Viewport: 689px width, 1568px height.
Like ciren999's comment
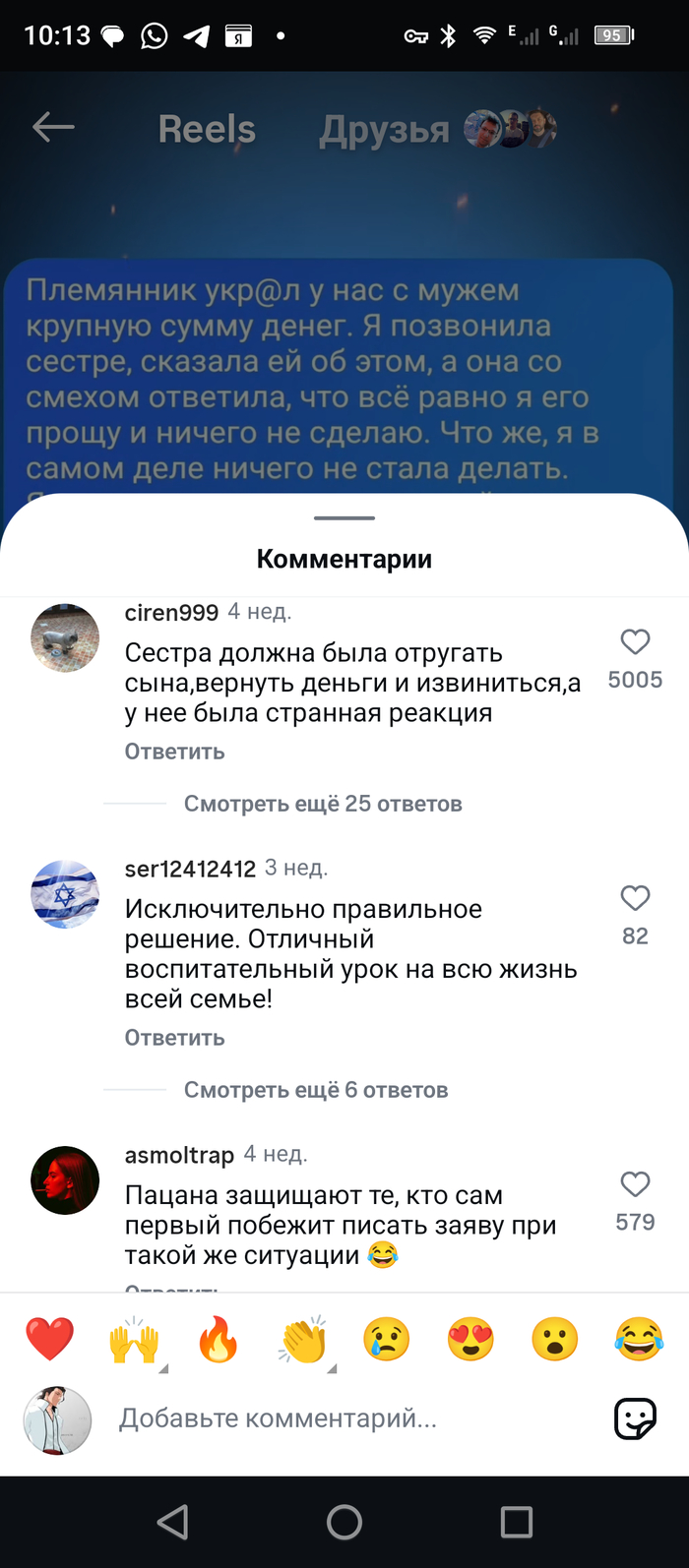[635, 642]
